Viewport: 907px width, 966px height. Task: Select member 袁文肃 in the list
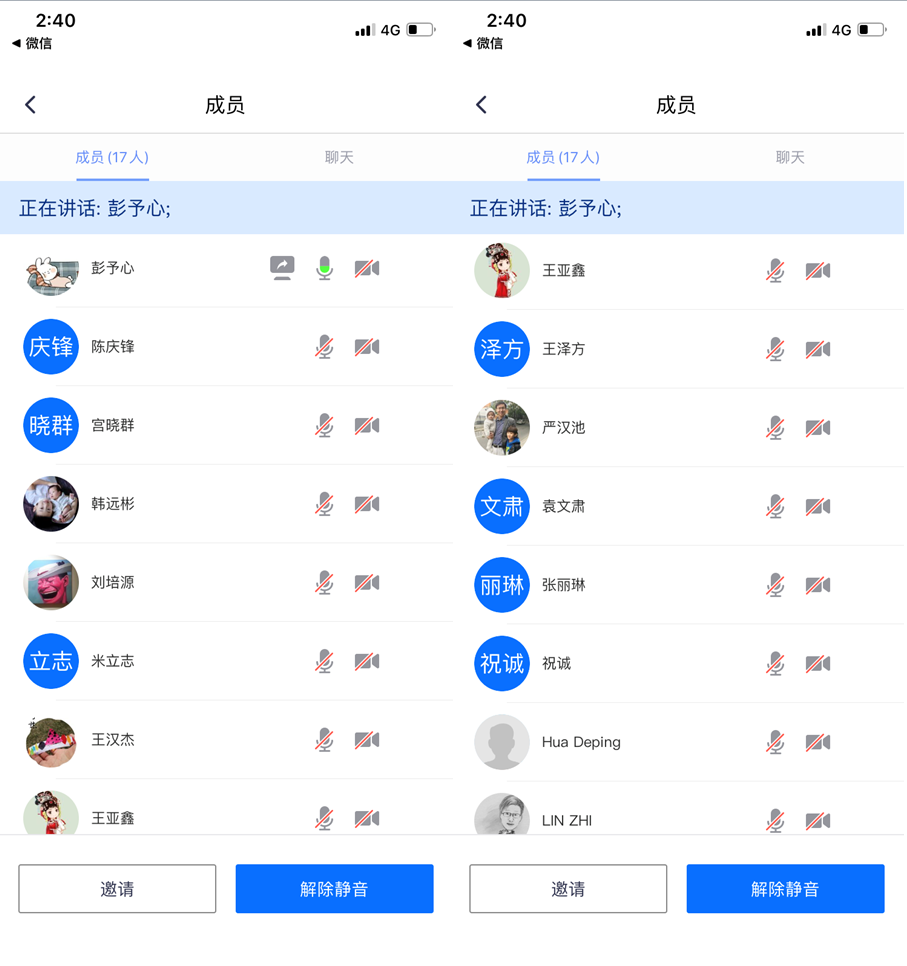[x=563, y=506]
